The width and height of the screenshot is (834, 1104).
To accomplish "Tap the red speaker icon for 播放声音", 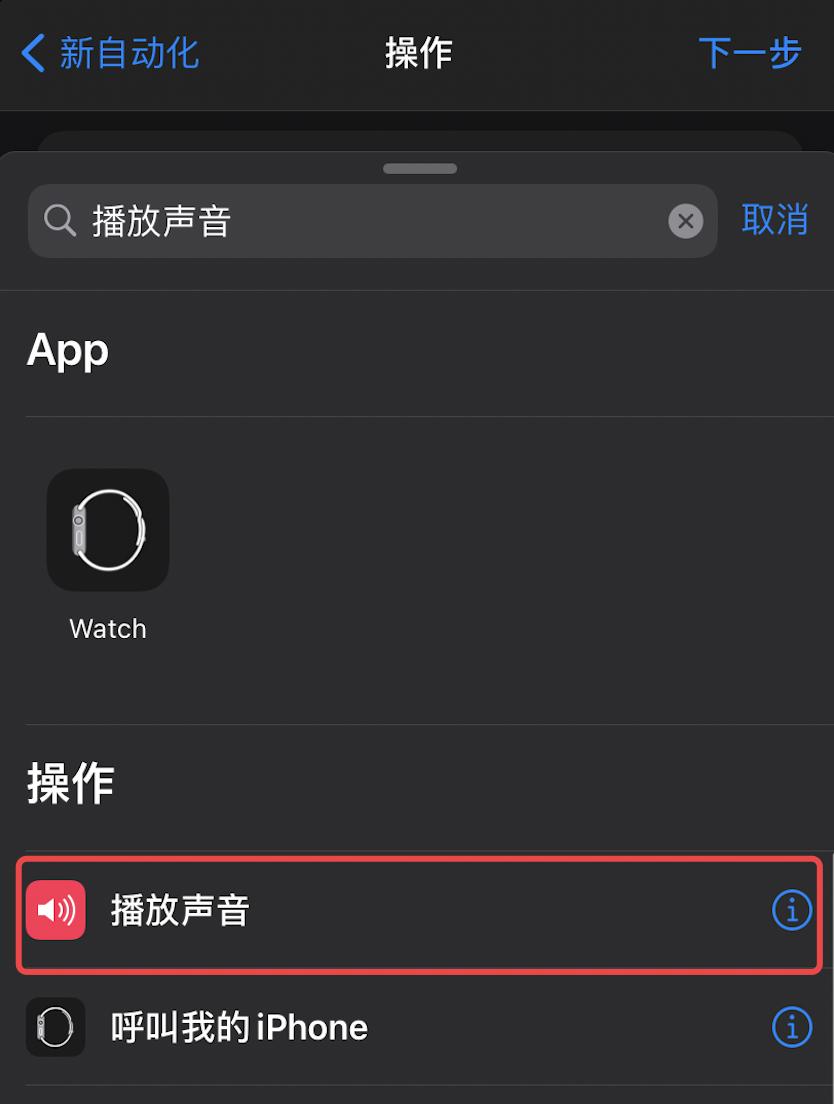I will point(55,910).
